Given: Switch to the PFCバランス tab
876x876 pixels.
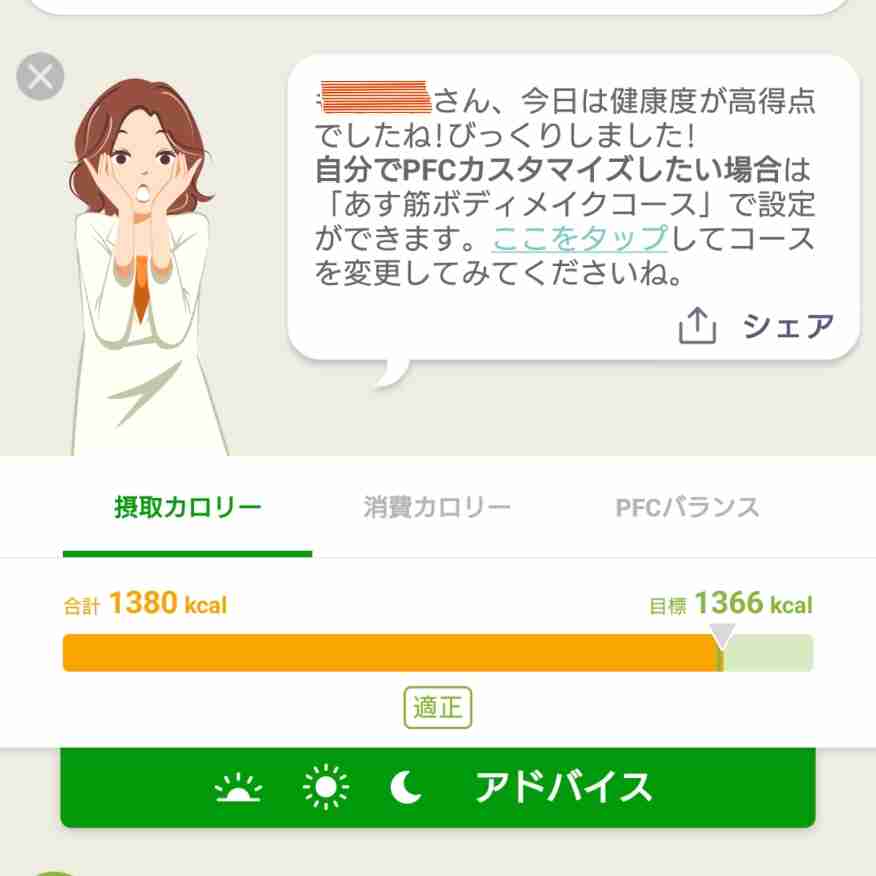Looking at the screenshot, I should click(687, 507).
